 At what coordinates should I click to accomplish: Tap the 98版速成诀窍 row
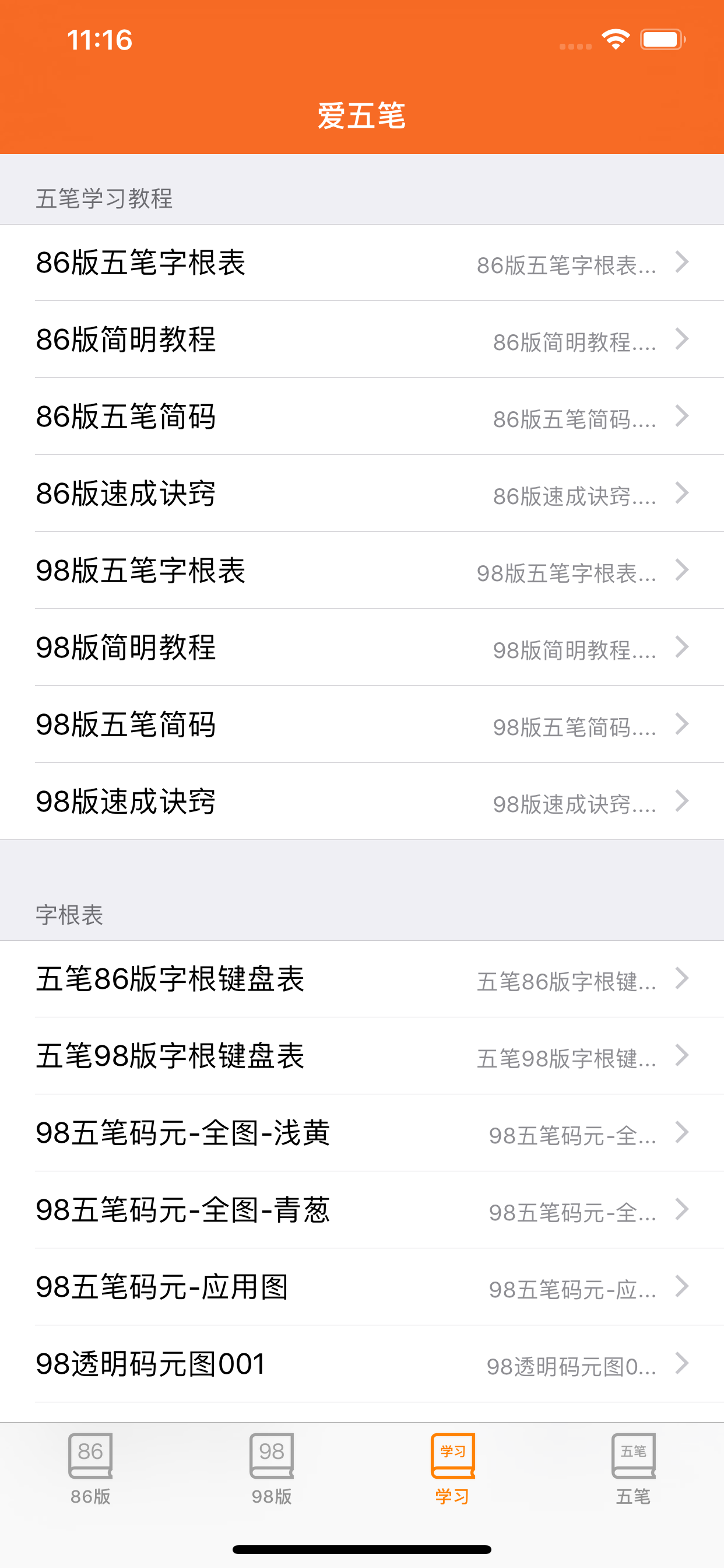(x=361, y=801)
